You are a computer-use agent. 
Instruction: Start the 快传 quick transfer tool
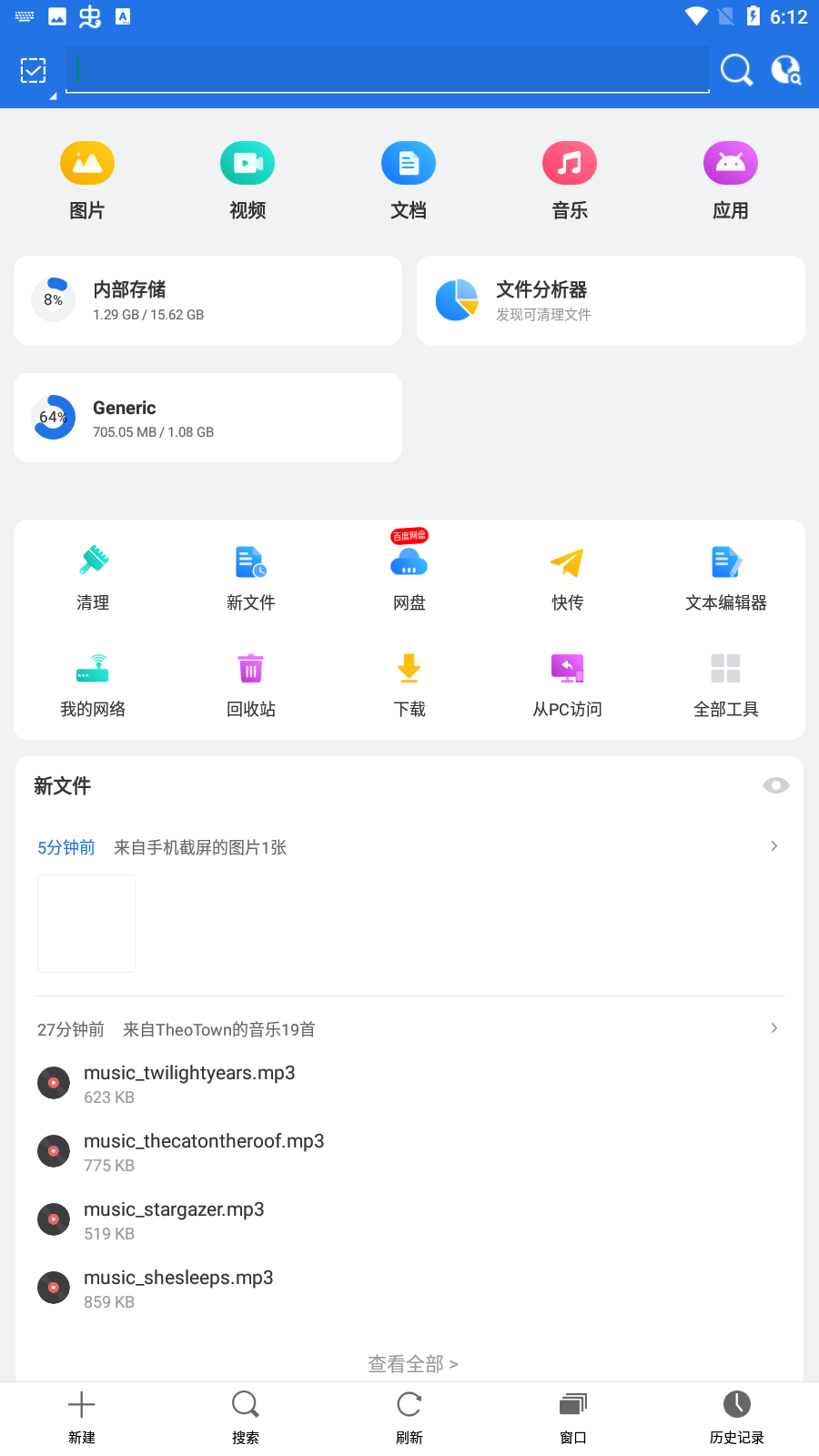pos(567,575)
